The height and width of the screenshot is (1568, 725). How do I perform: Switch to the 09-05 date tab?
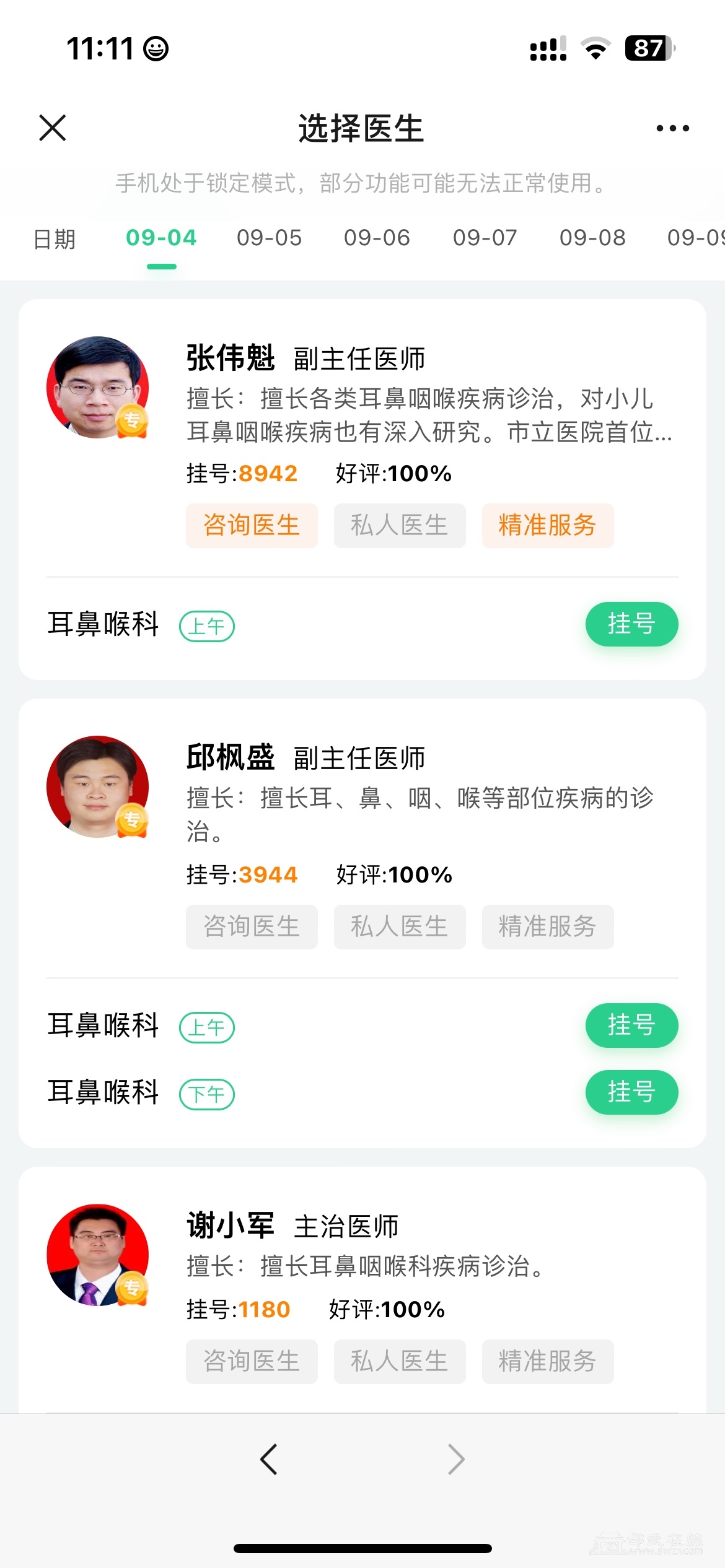pyautogui.click(x=269, y=238)
